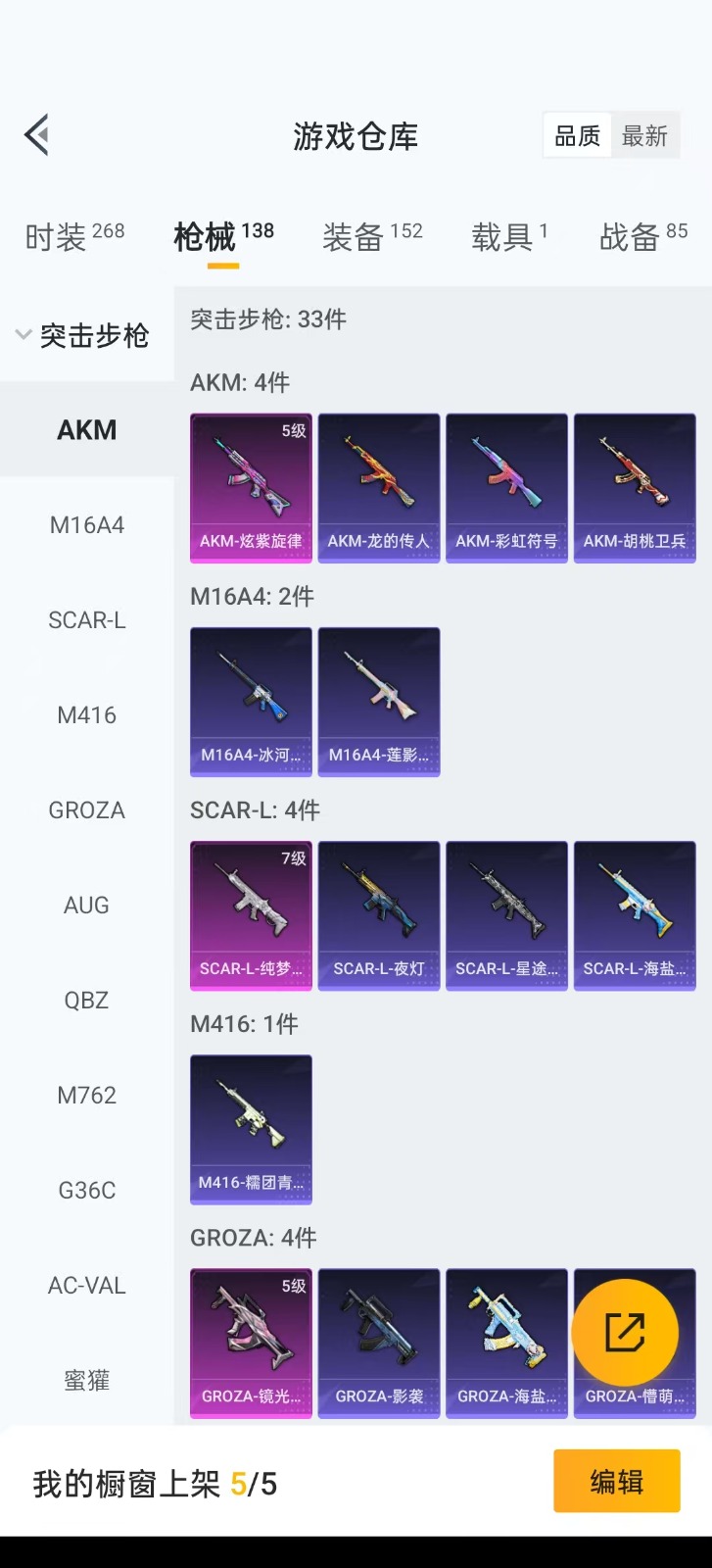Tap the yellow floating share button
712x1568 pixels.
pyautogui.click(x=625, y=1332)
